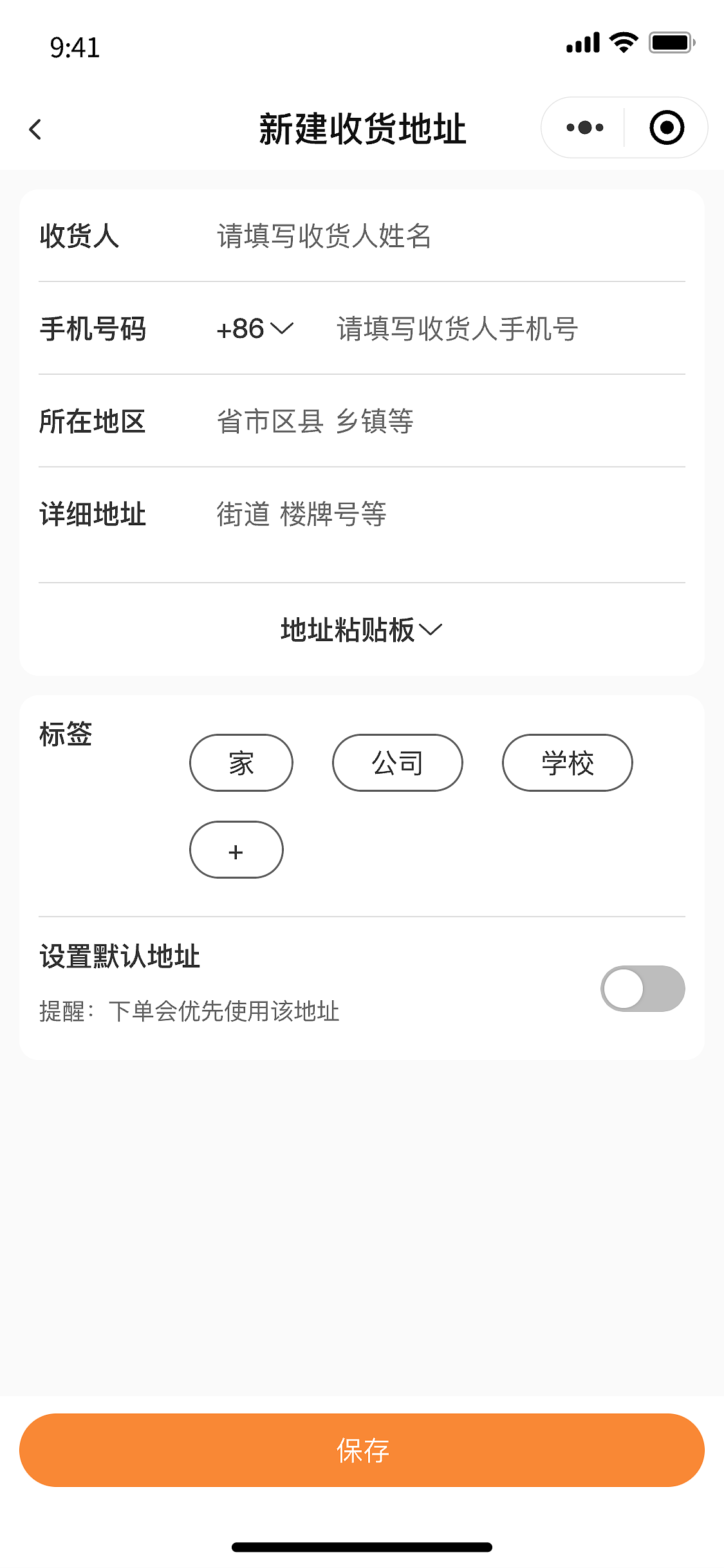Tap the back arrow to return

pos(36,129)
